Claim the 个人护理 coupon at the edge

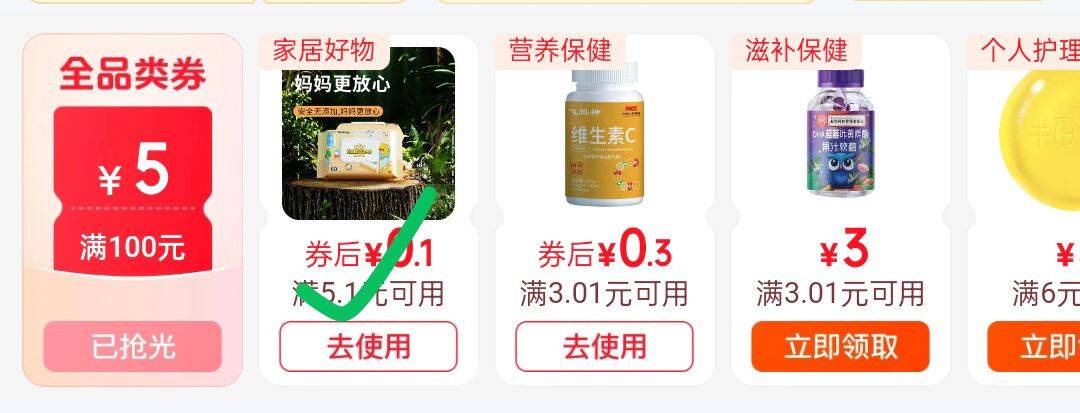pyautogui.click(x=1033, y=346)
